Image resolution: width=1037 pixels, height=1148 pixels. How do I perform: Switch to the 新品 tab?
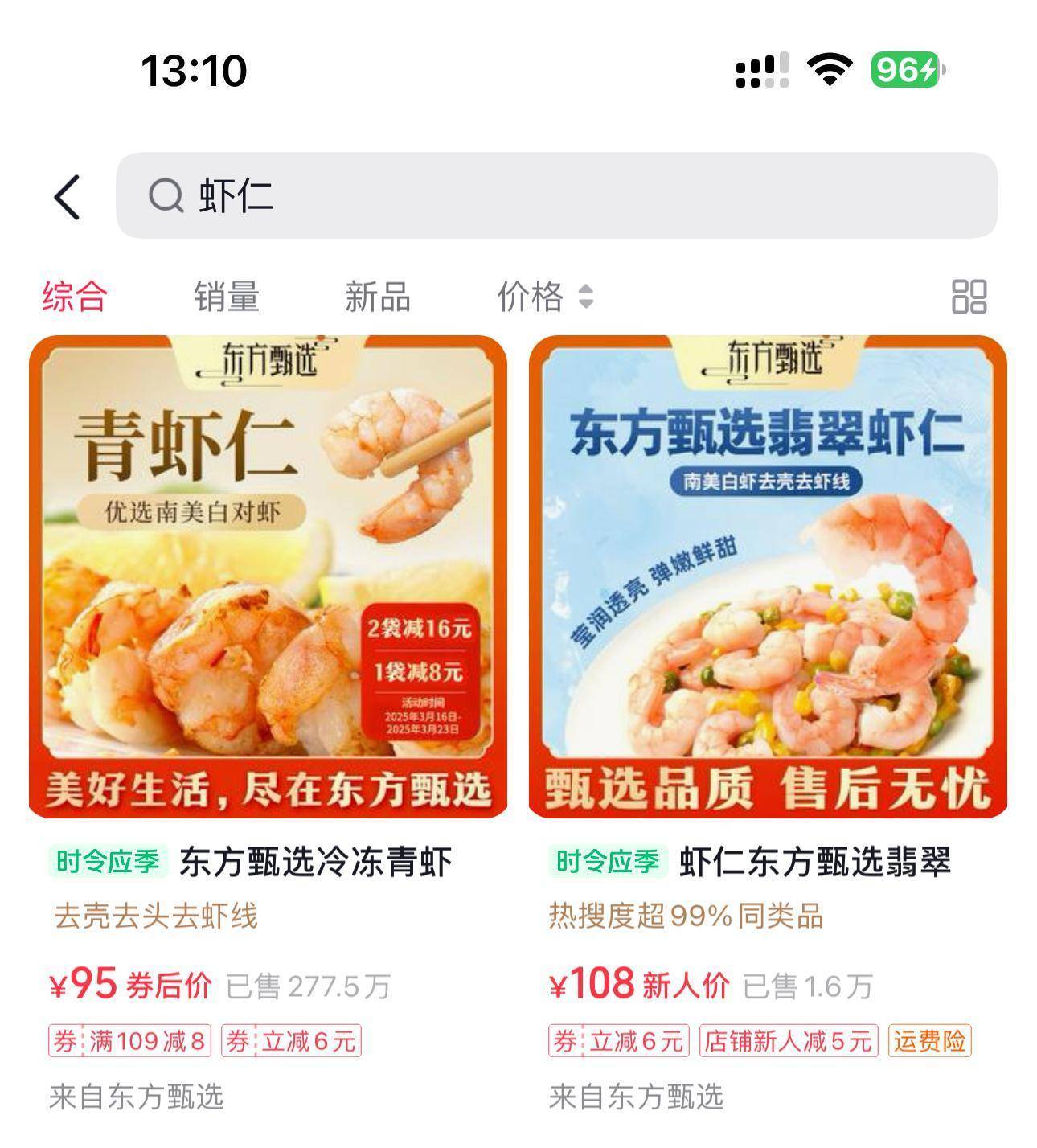coord(377,298)
